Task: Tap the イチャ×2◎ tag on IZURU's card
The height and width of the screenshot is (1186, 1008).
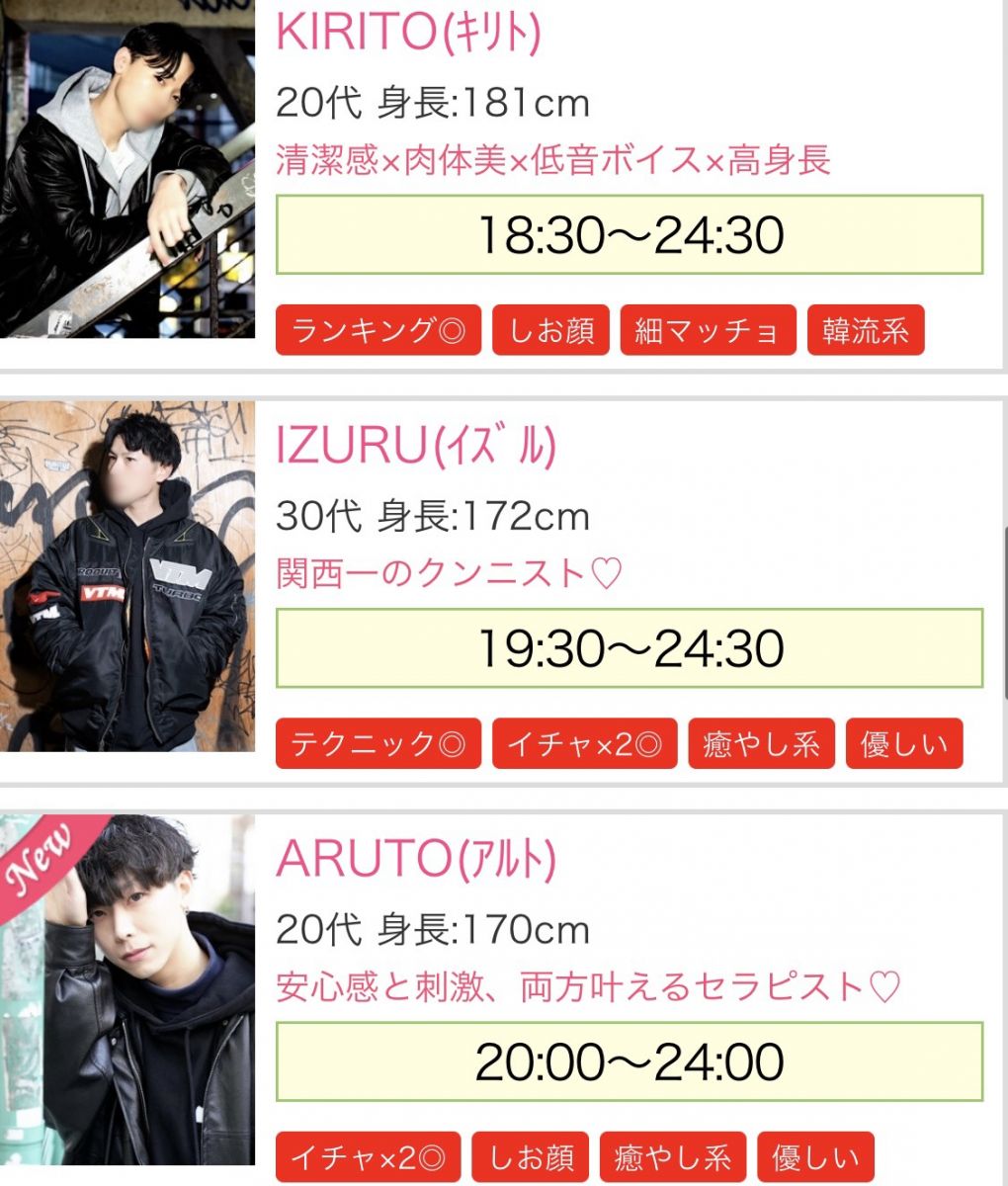Action: point(584,743)
